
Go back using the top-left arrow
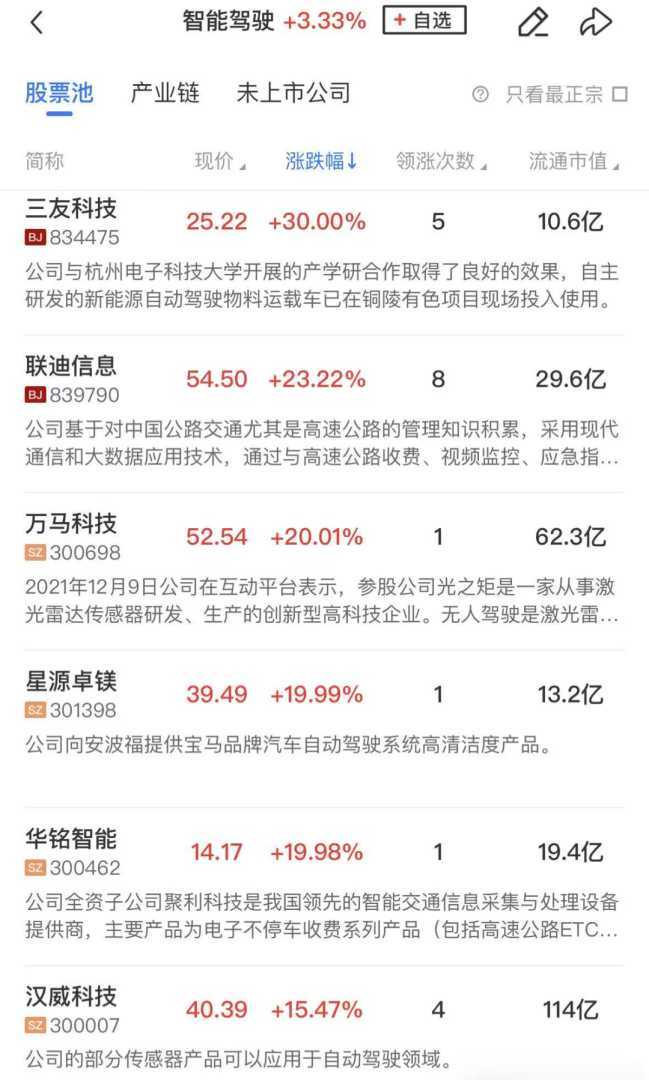click(x=37, y=22)
